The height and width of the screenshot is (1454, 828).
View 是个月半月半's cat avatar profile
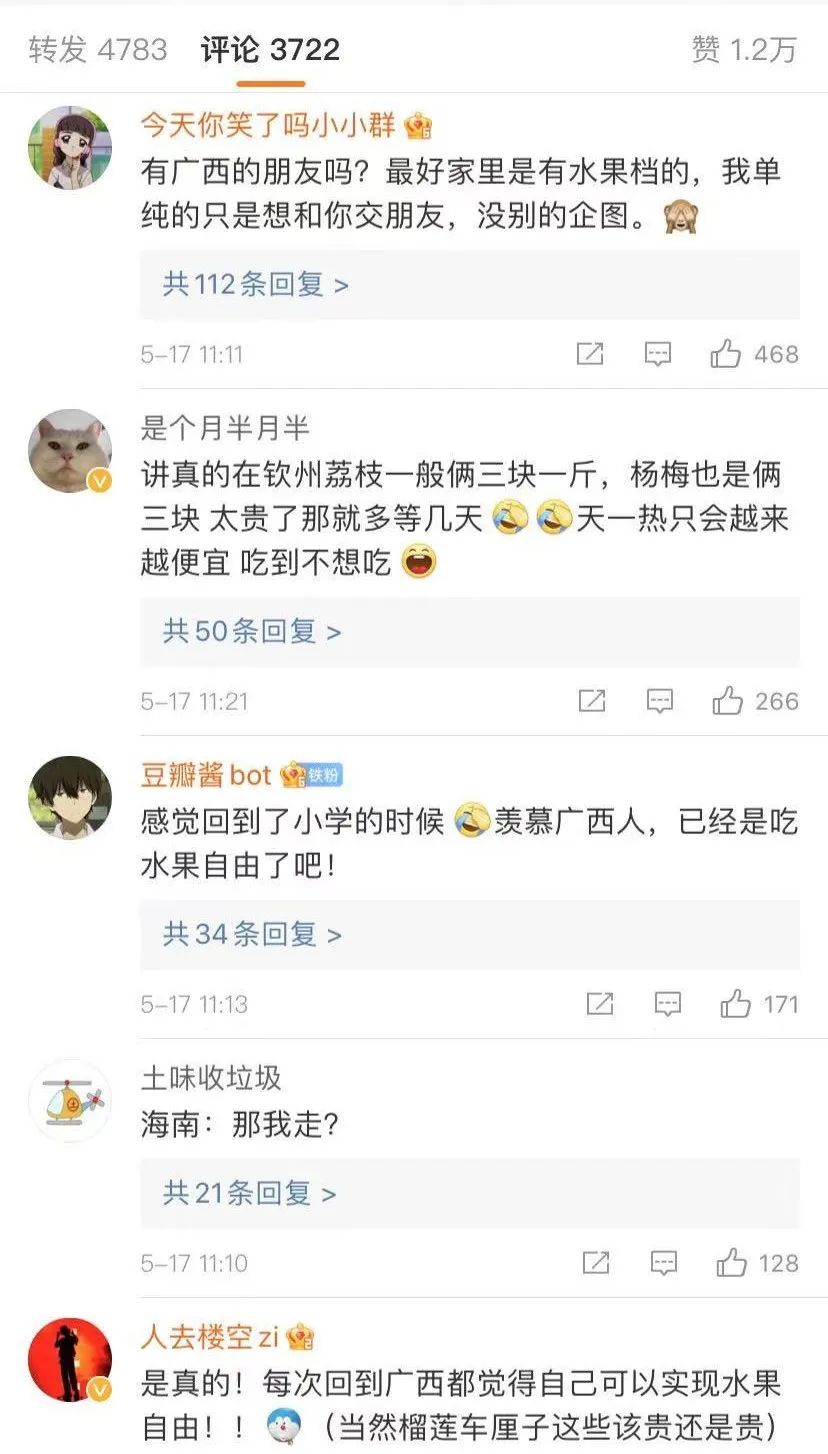coord(70,450)
